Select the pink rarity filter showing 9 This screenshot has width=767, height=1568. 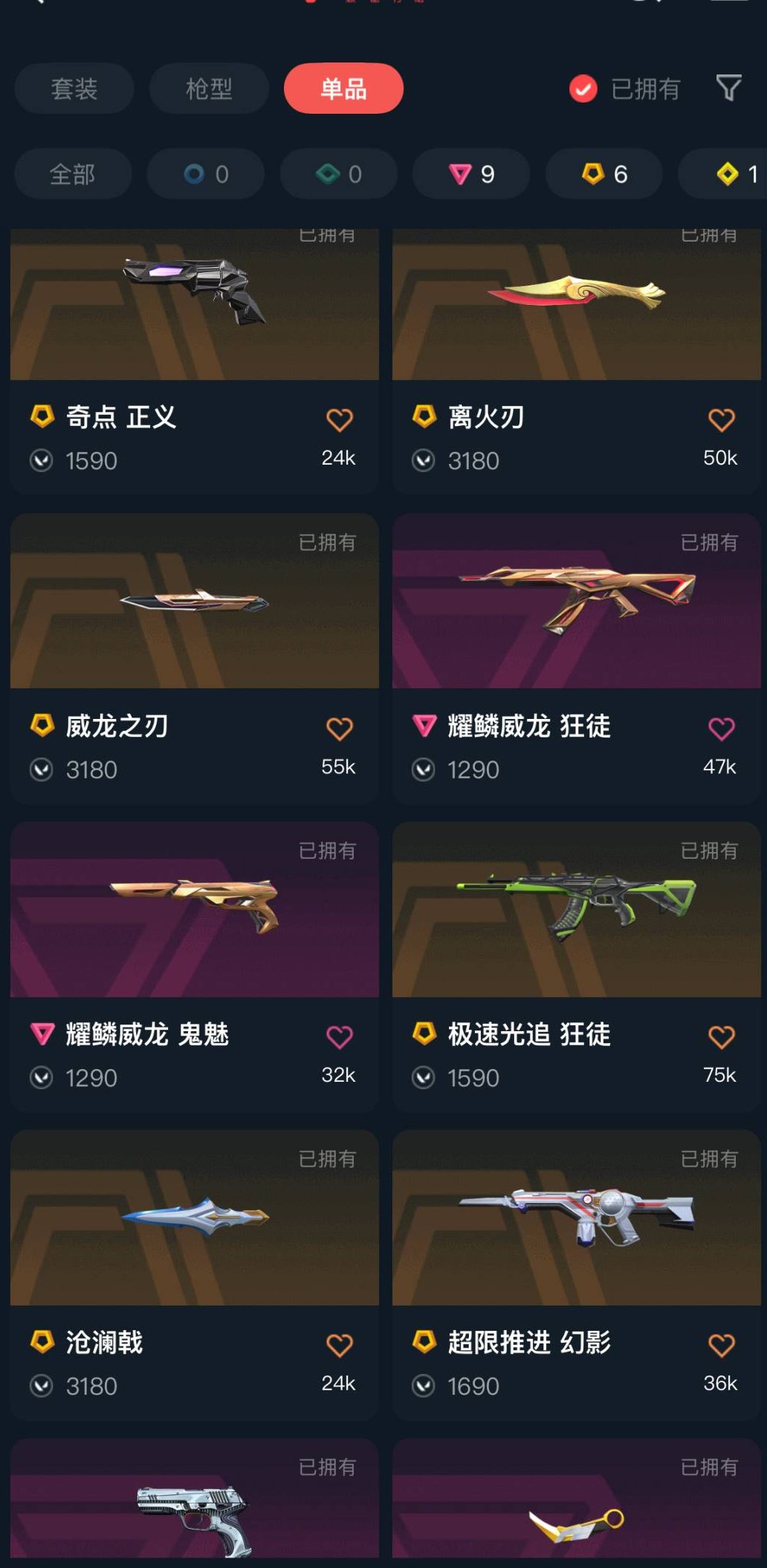point(470,173)
